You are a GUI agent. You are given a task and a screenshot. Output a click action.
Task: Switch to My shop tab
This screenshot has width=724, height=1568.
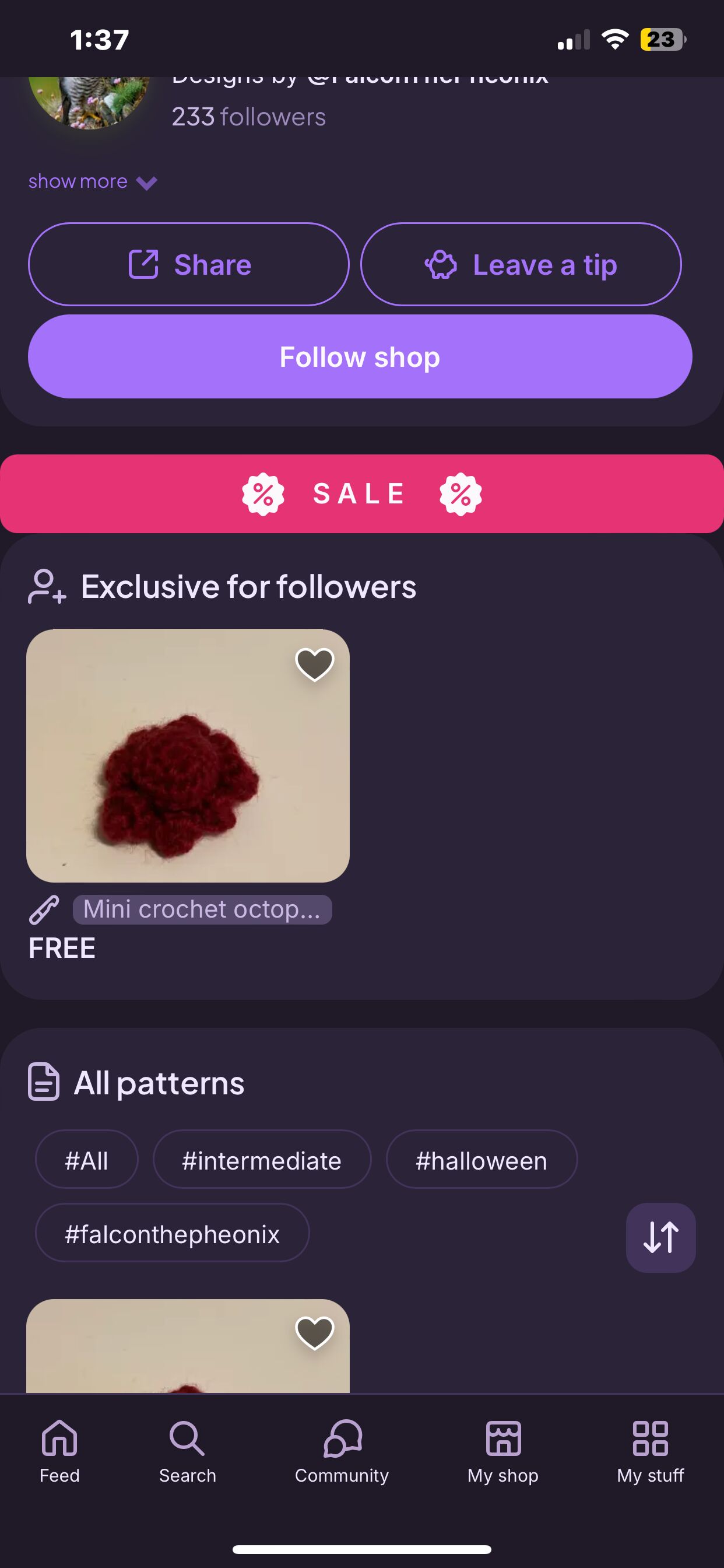point(502,1451)
